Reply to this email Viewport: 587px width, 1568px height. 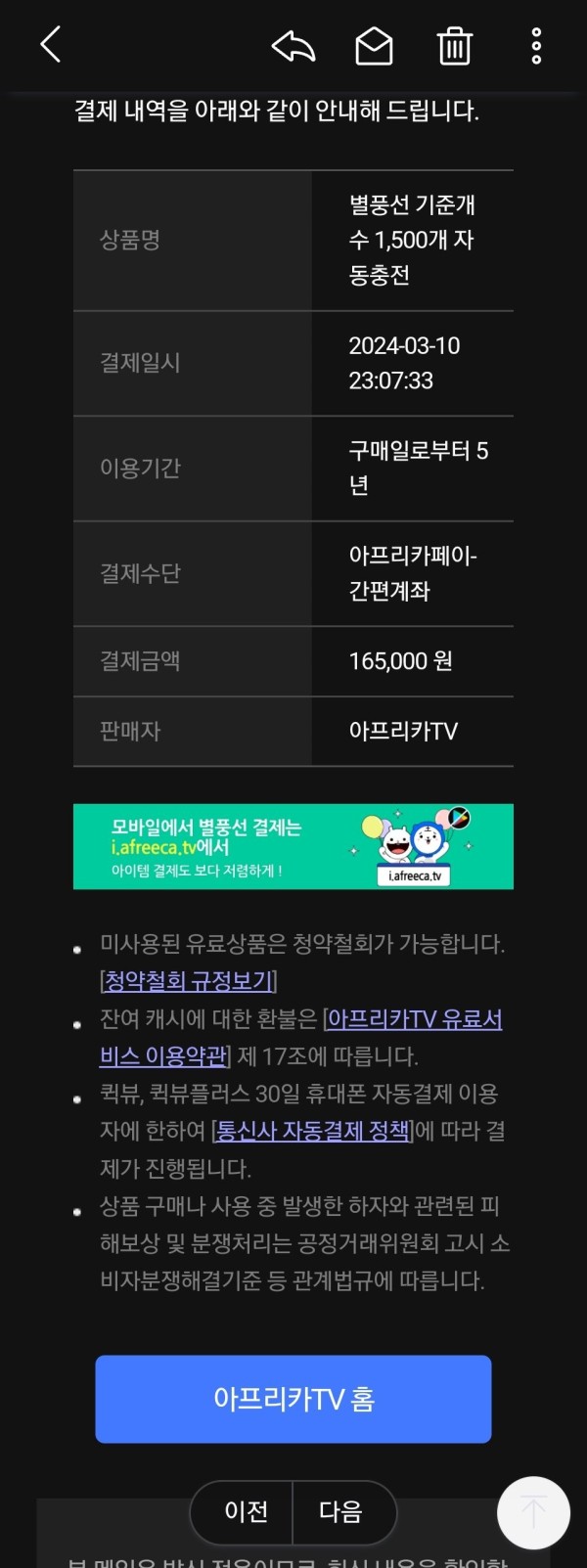pyautogui.click(x=293, y=46)
